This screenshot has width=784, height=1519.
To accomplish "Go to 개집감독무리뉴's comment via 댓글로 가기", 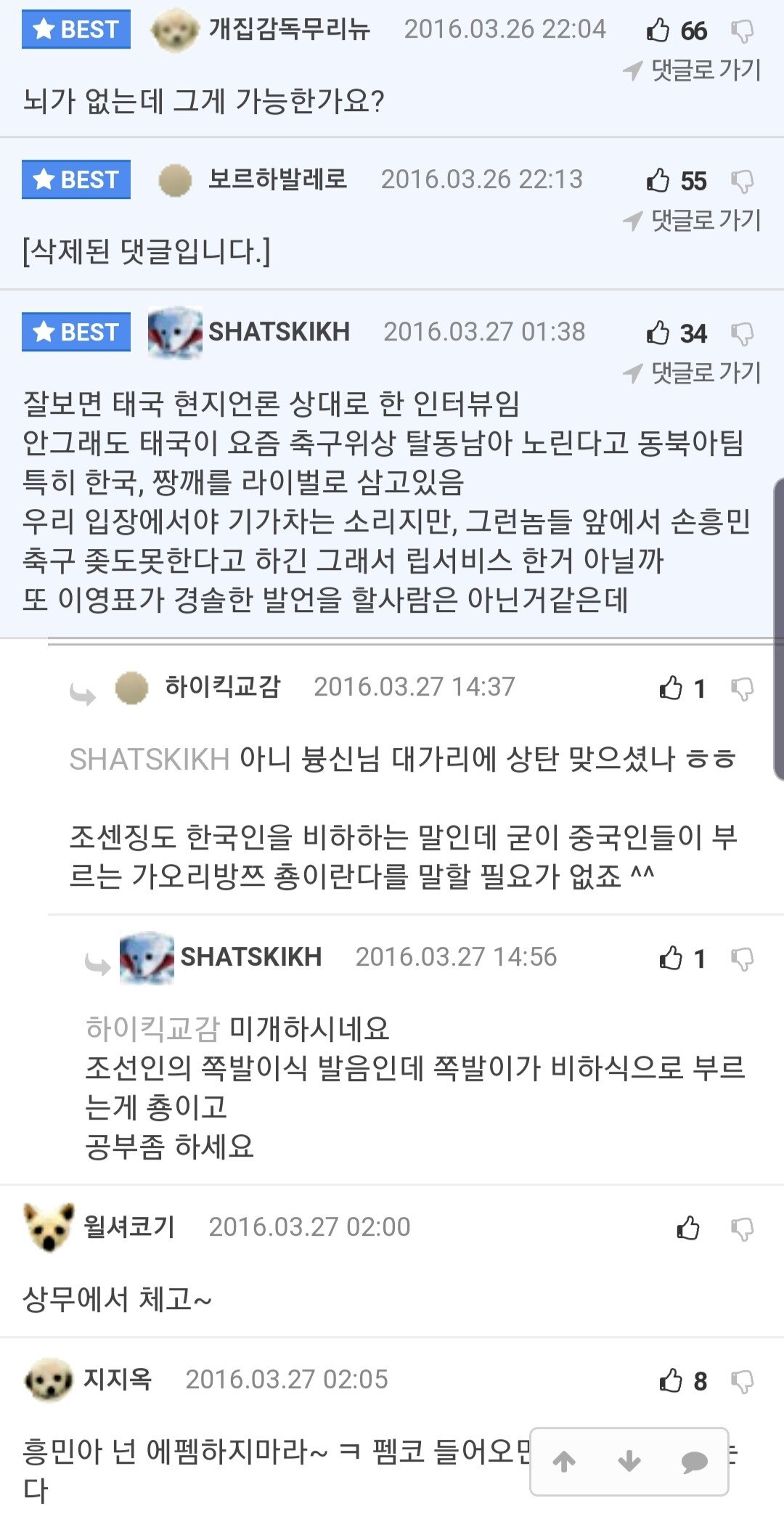I will pos(693,70).
